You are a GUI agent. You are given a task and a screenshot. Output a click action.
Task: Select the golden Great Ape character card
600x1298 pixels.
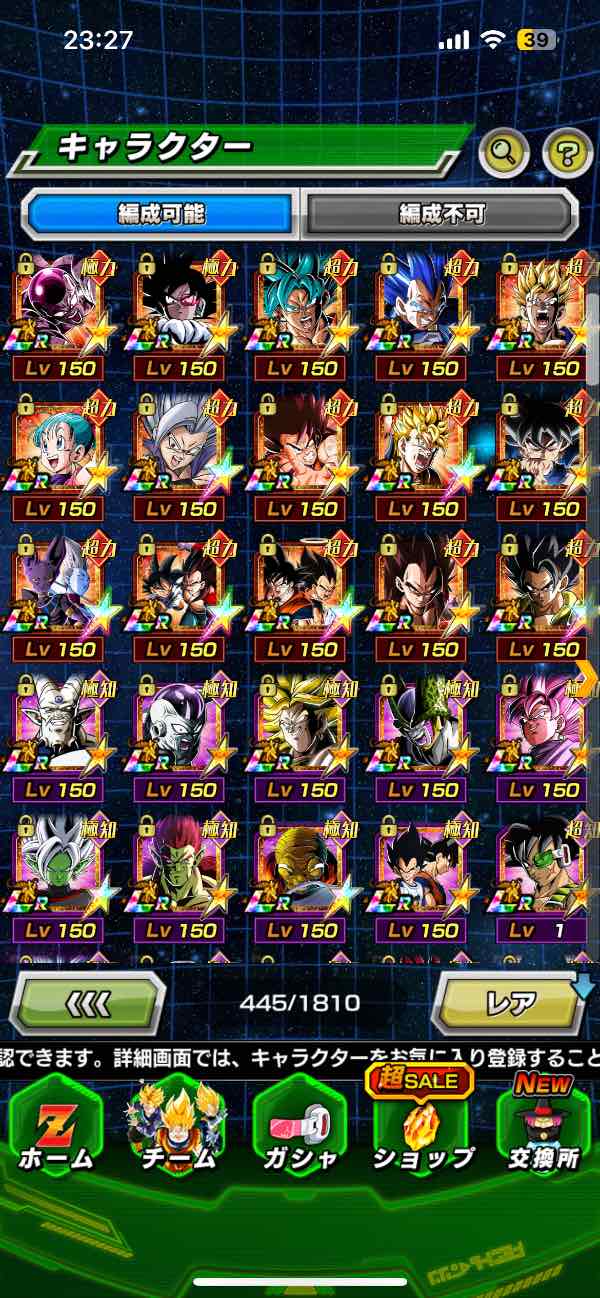300,868
